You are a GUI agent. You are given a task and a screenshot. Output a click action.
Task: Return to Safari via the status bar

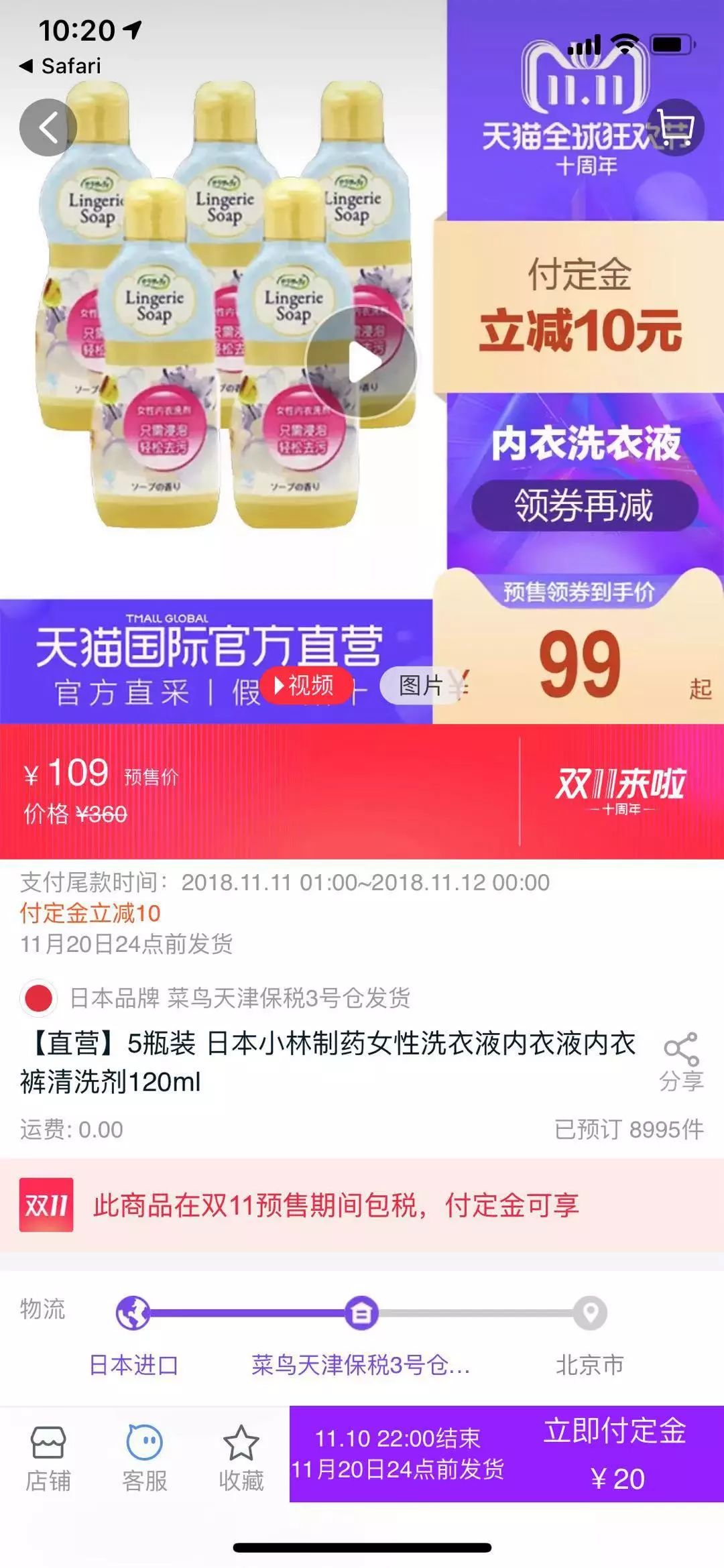tap(60, 65)
